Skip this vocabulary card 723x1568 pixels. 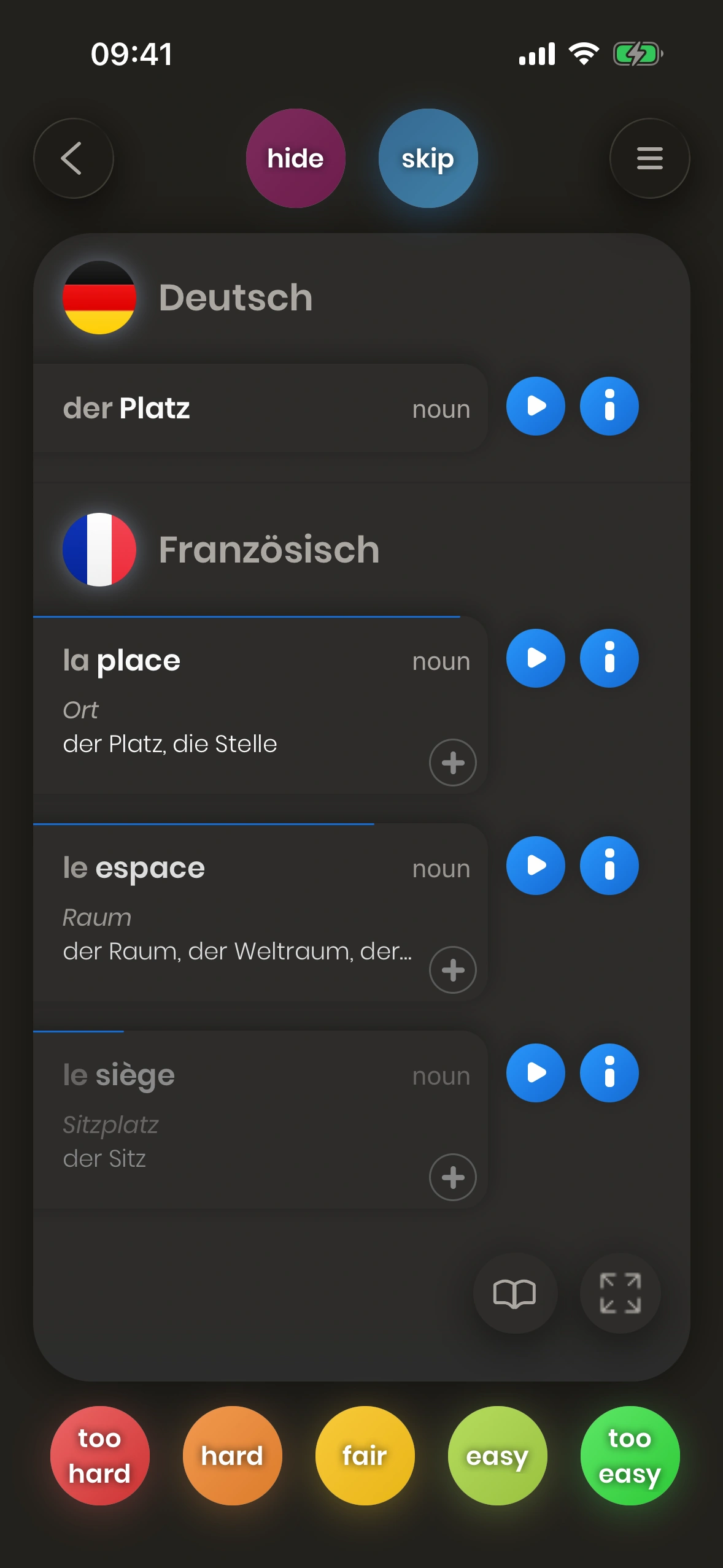[x=428, y=158]
